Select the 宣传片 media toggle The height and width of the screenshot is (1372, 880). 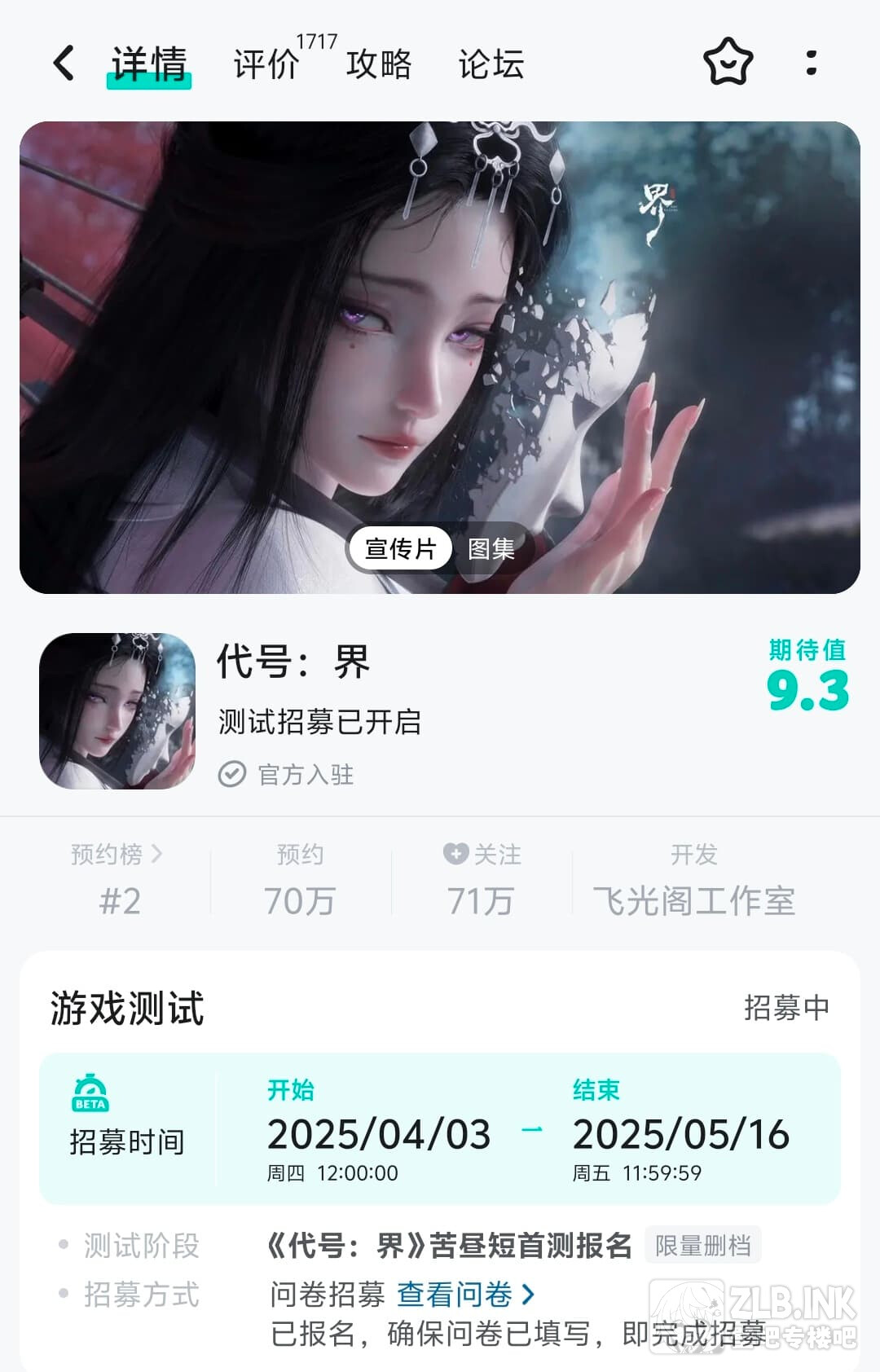click(x=400, y=549)
